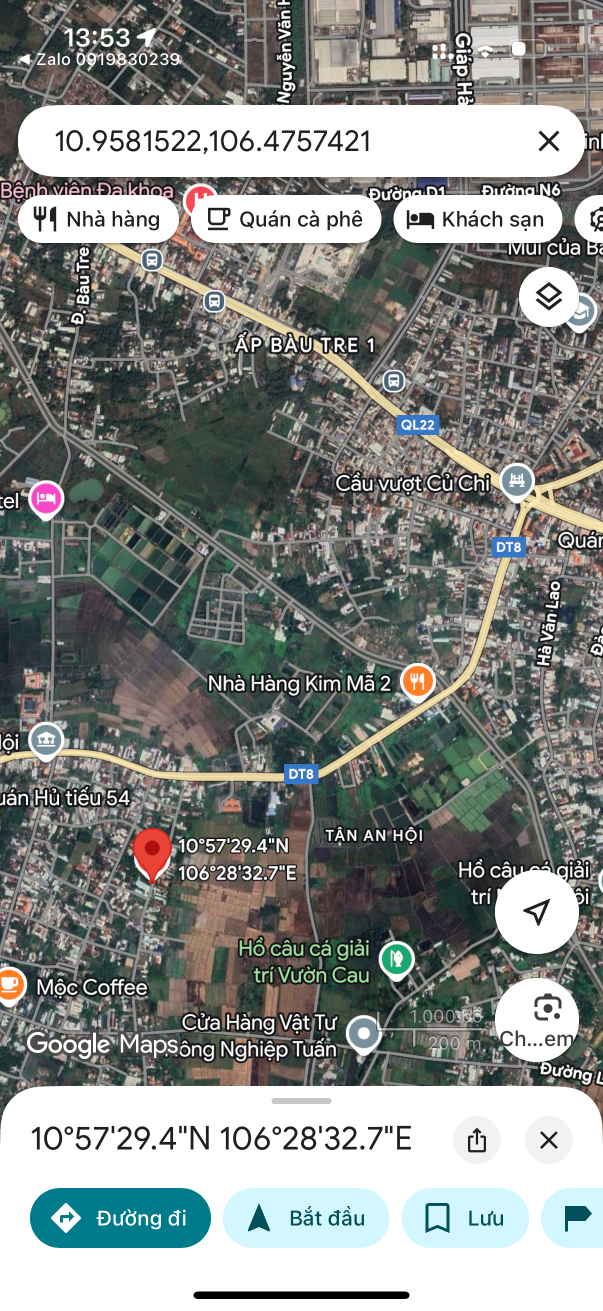Open the camera lens button
603x1311 pixels.
pos(537,1020)
